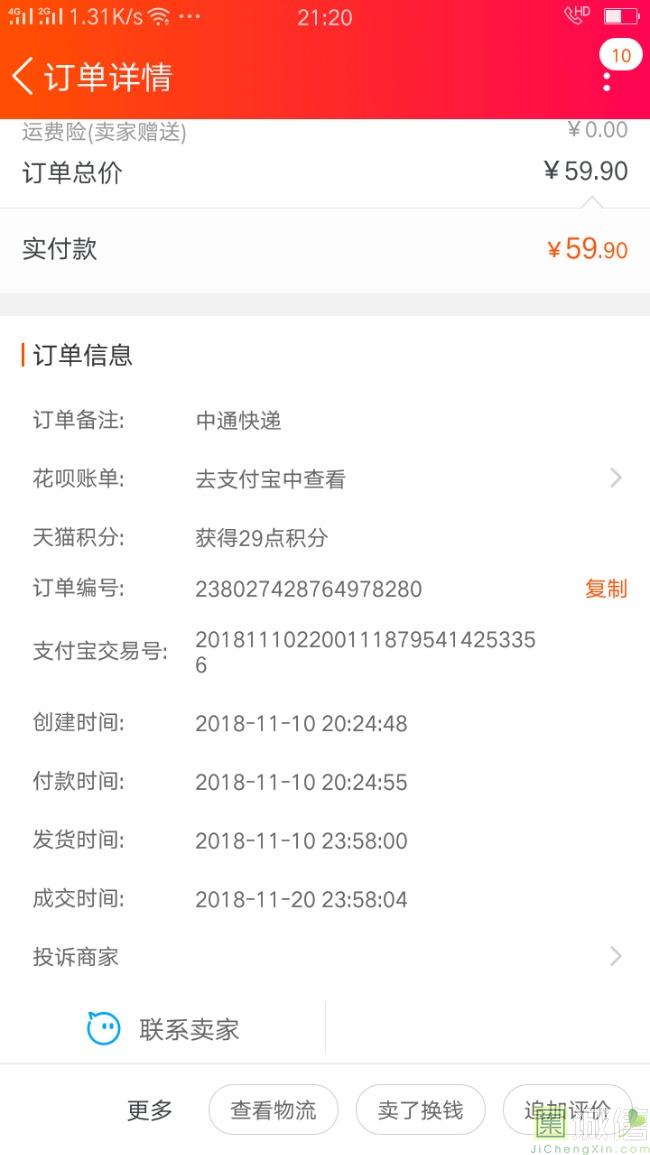The width and height of the screenshot is (650, 1155).
Task: Copy the order number with 复制
Action: coord(606,589)
